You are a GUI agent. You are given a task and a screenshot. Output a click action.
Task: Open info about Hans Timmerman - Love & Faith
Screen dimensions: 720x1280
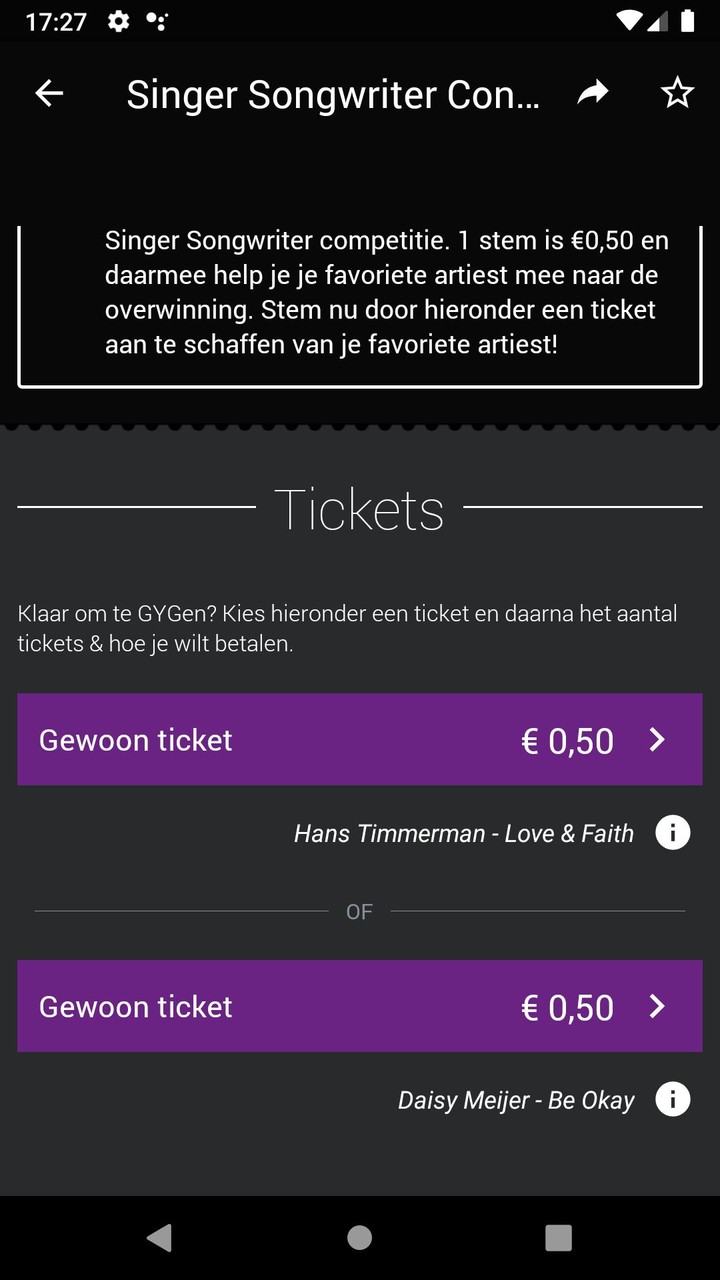click(672, 832)
